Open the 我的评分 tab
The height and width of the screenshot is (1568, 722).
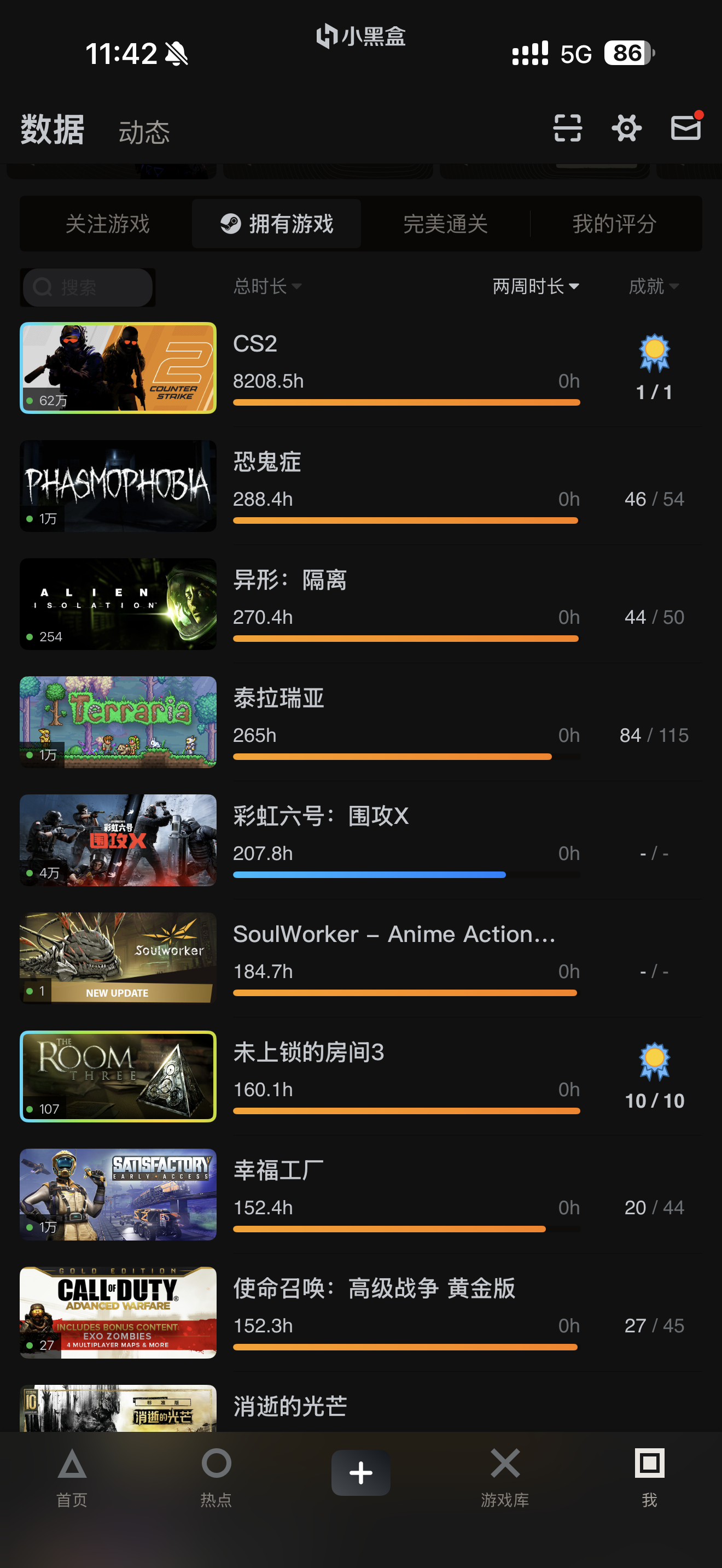(x=614, y=224)
